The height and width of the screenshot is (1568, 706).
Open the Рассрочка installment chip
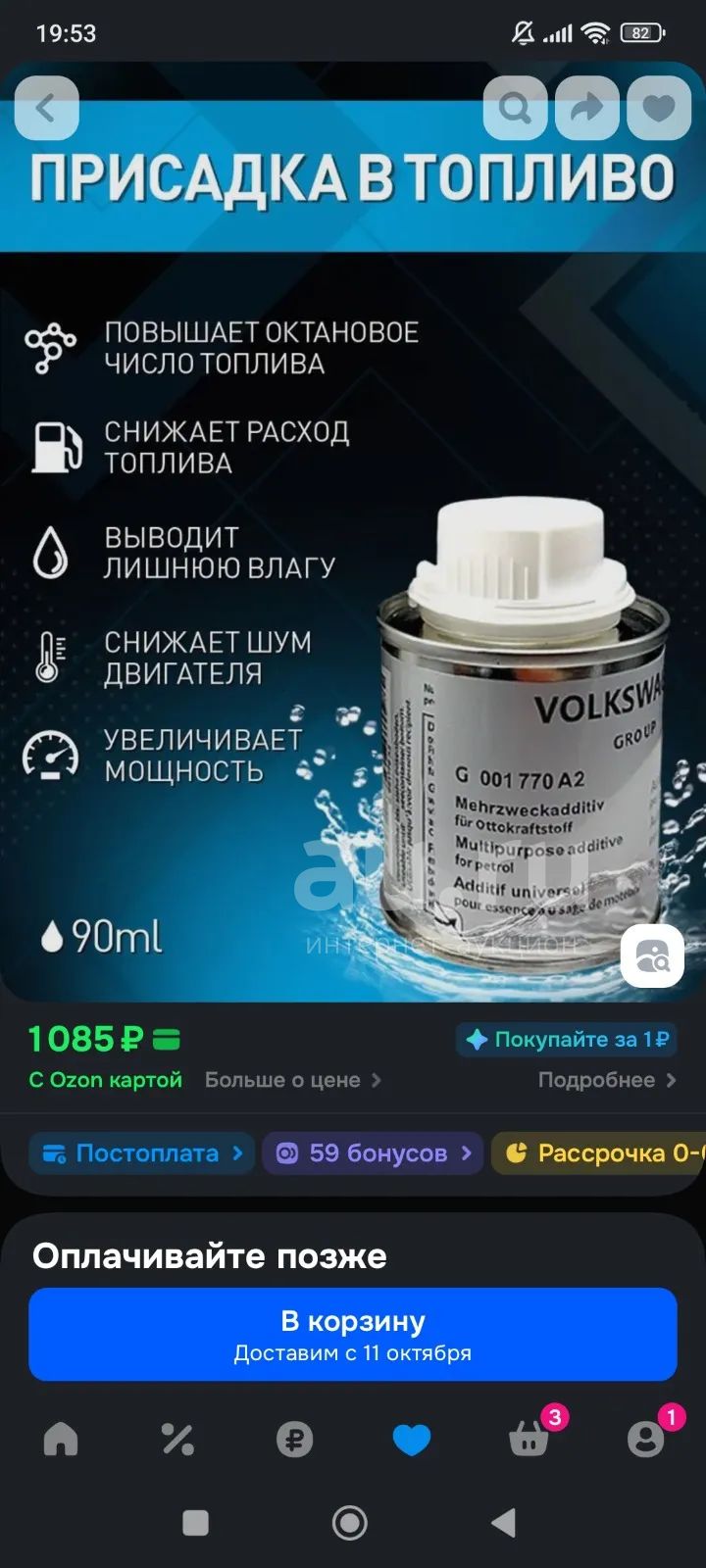click(600, 1153)
